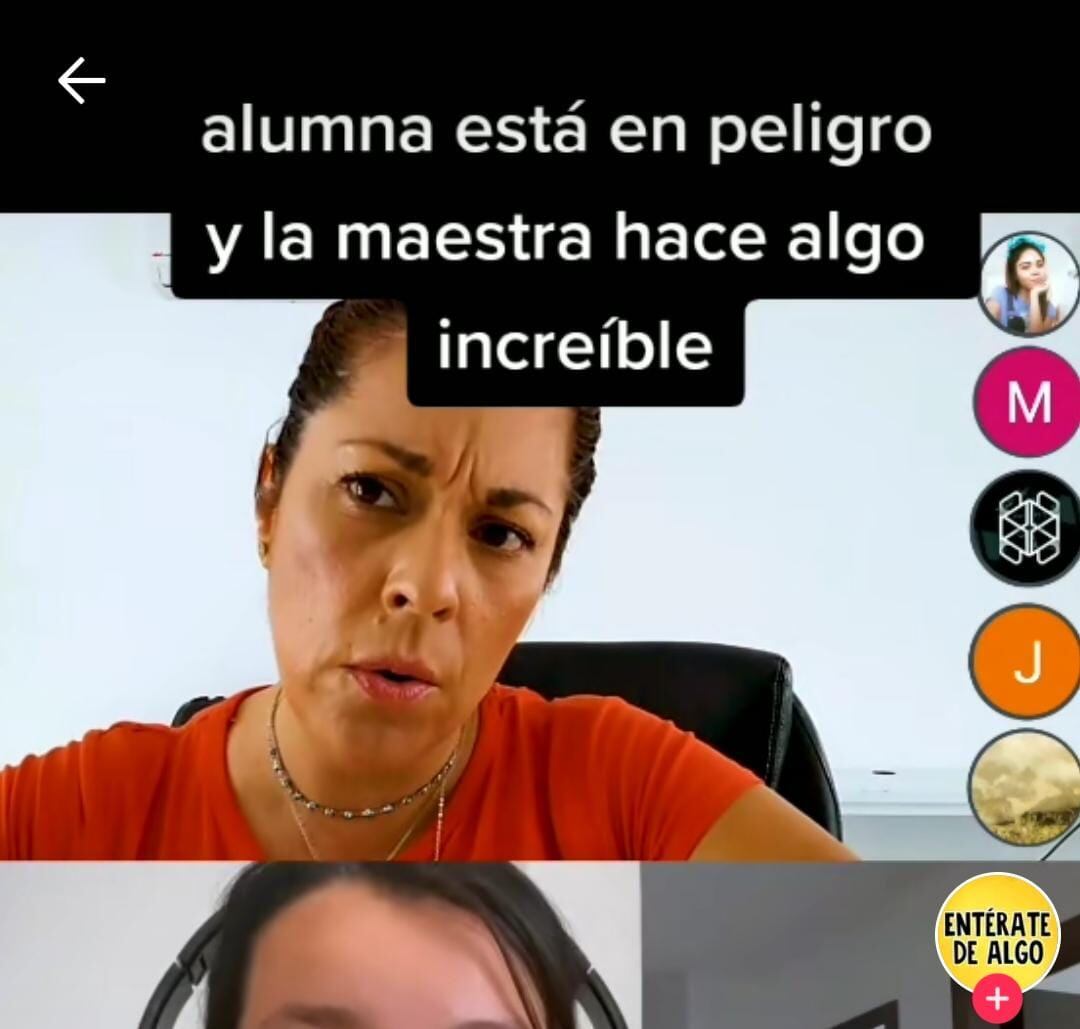Open the Entérate de Algo creator profile

[x=996, y=930]
